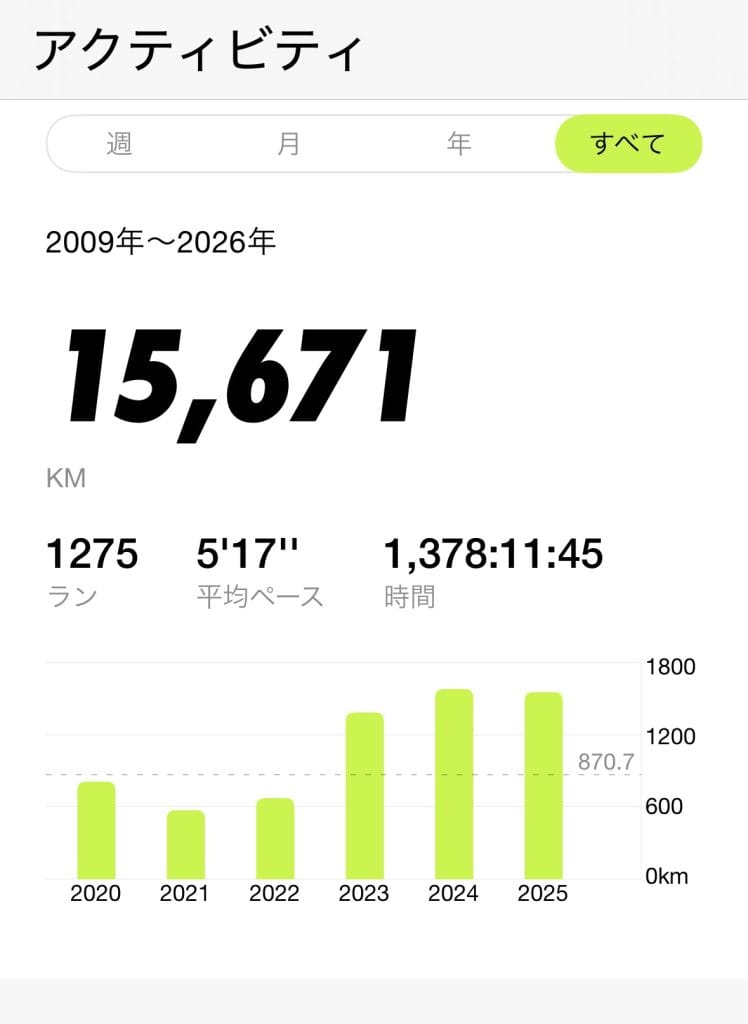Tap the 2021 bar in the chart
The height and width of the screenshot is (1024, 748).
point(185,845)
